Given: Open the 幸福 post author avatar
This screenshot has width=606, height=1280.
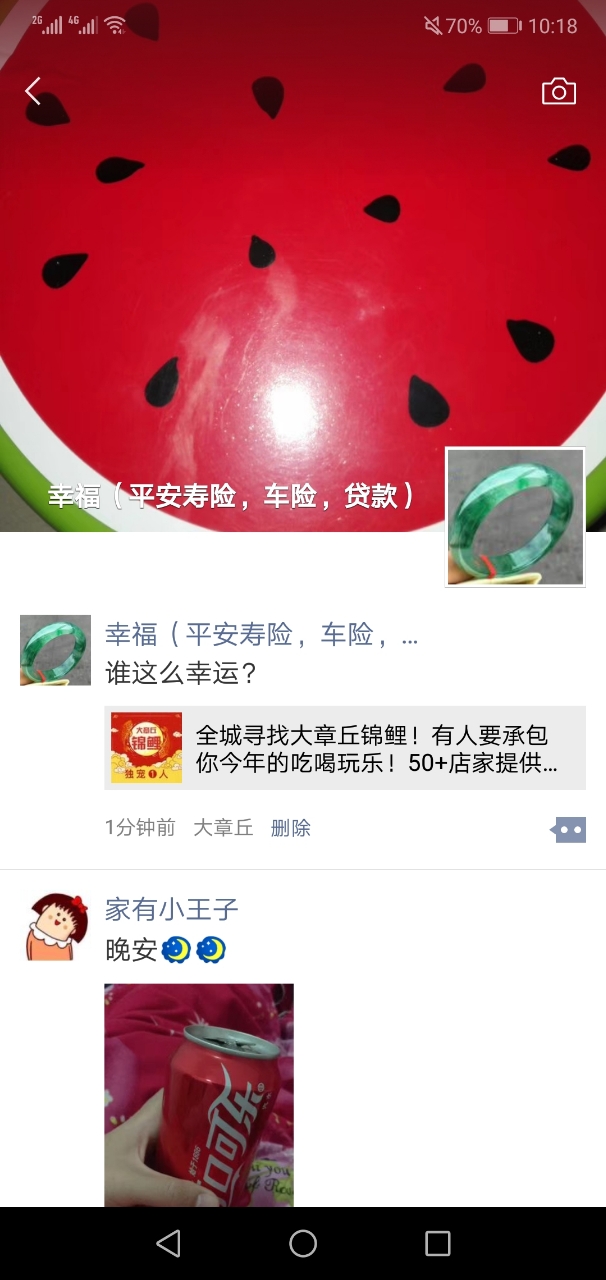Looking at the screenshot, I should point(55,650).
